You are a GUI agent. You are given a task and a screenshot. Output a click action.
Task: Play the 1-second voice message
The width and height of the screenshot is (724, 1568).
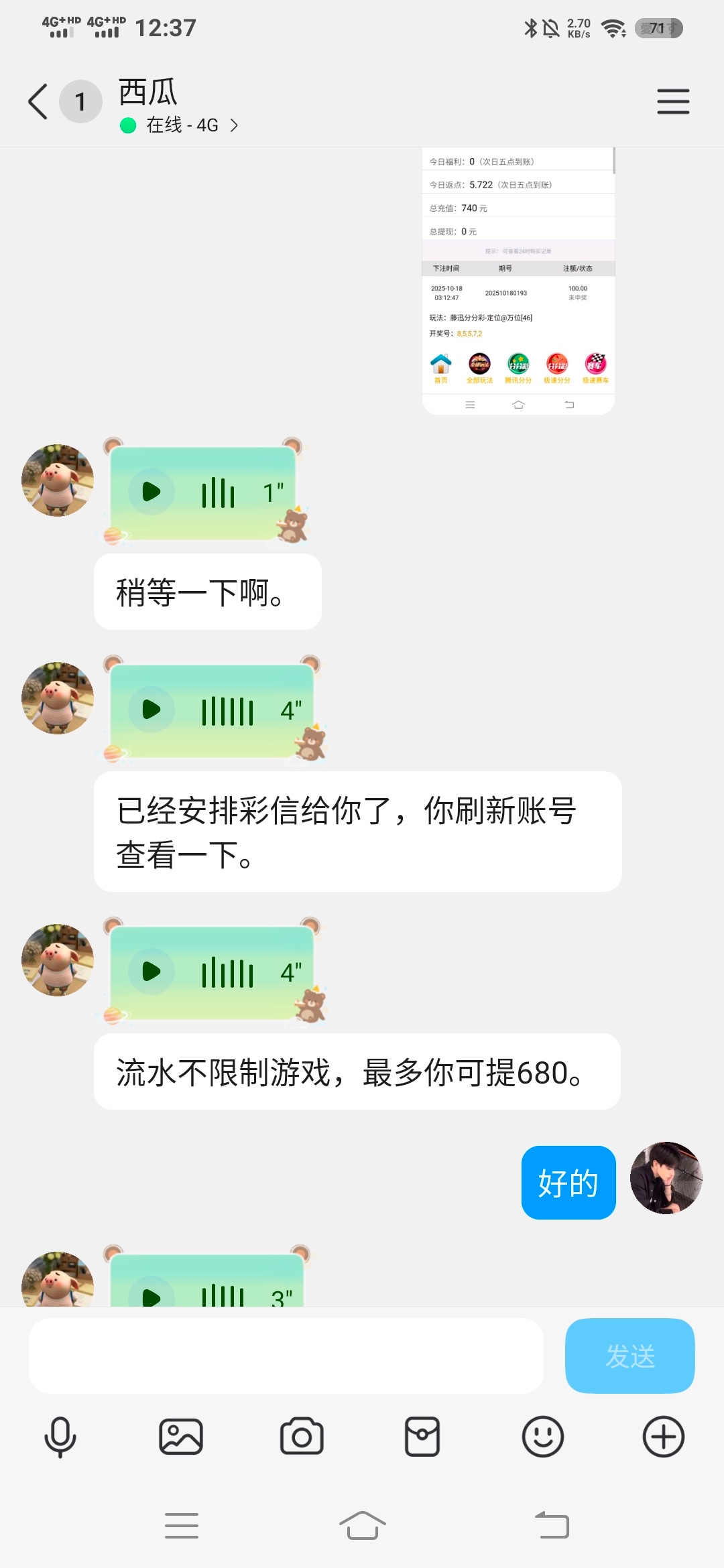(152, 492)
